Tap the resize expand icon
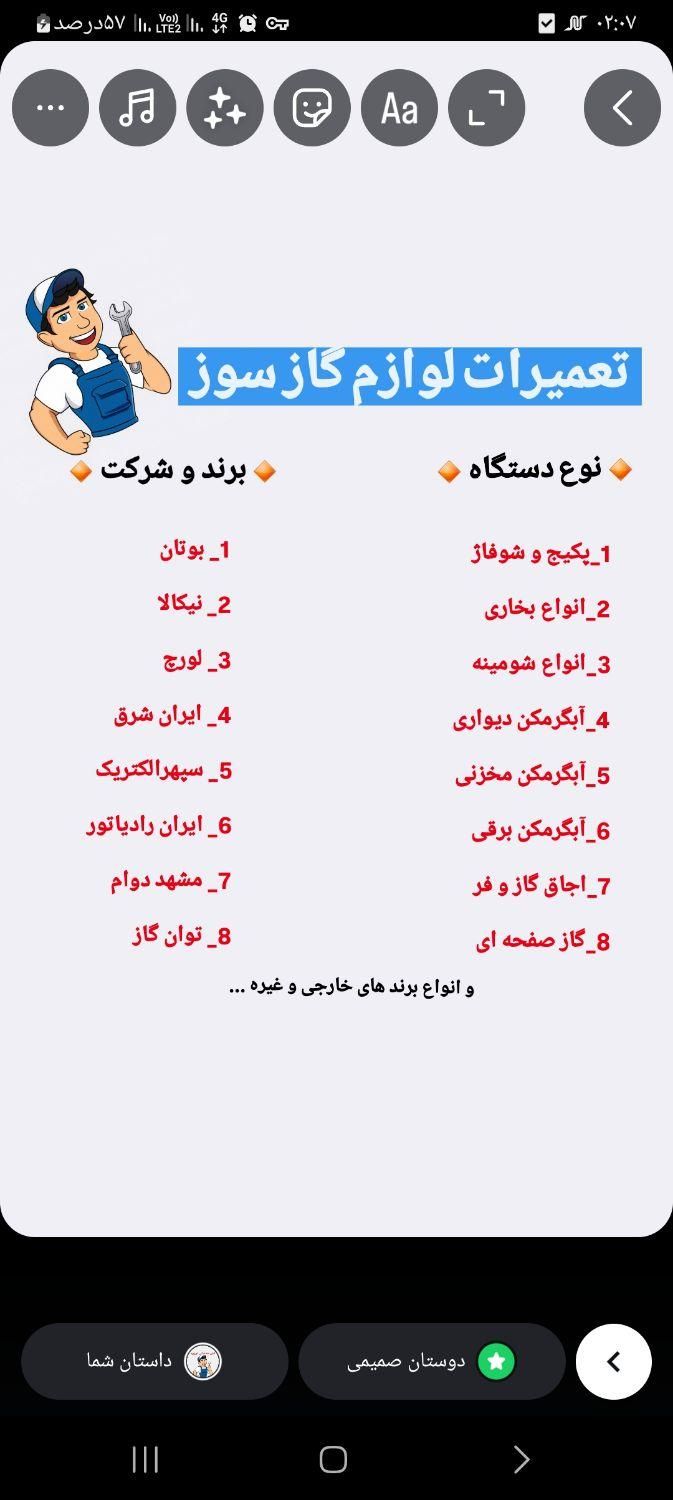Screen dimensions: 673x1500 click(x=486, y=108)
